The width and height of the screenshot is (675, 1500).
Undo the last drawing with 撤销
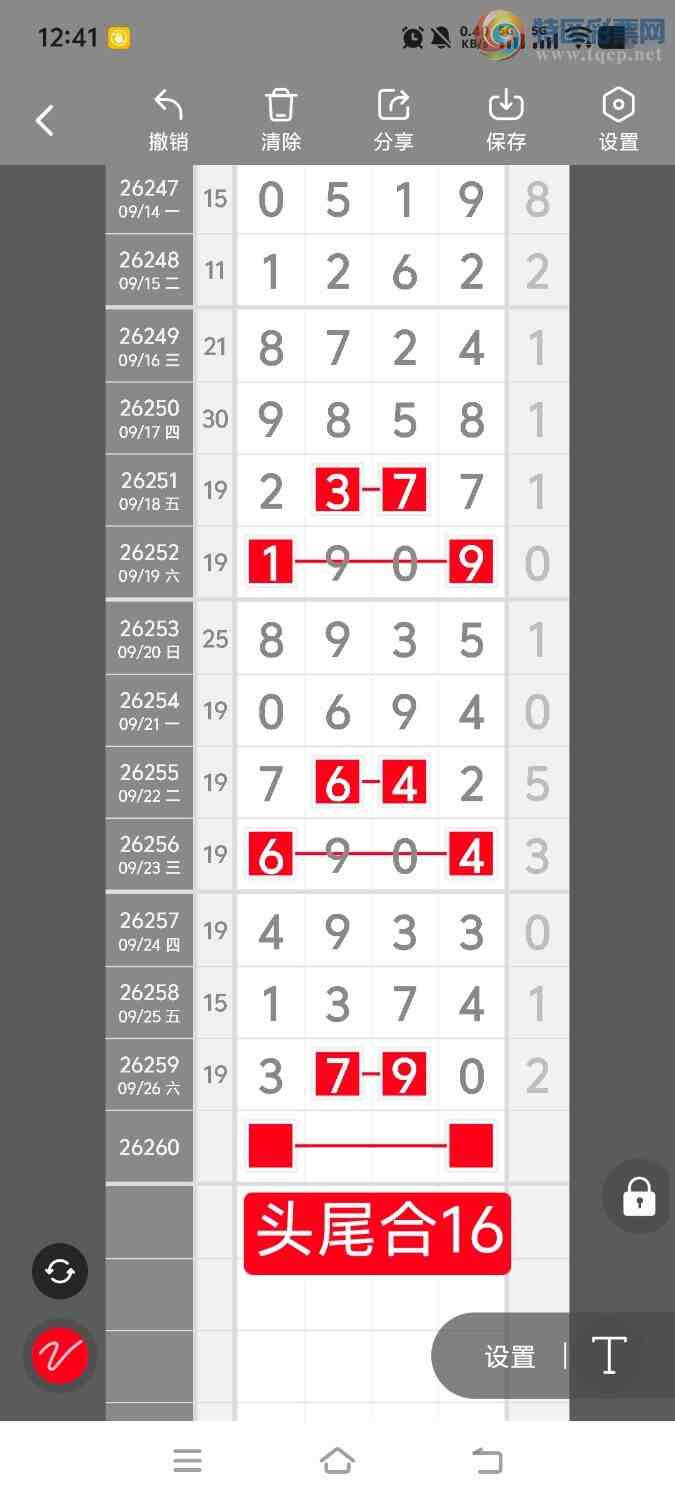coord(168,120)
